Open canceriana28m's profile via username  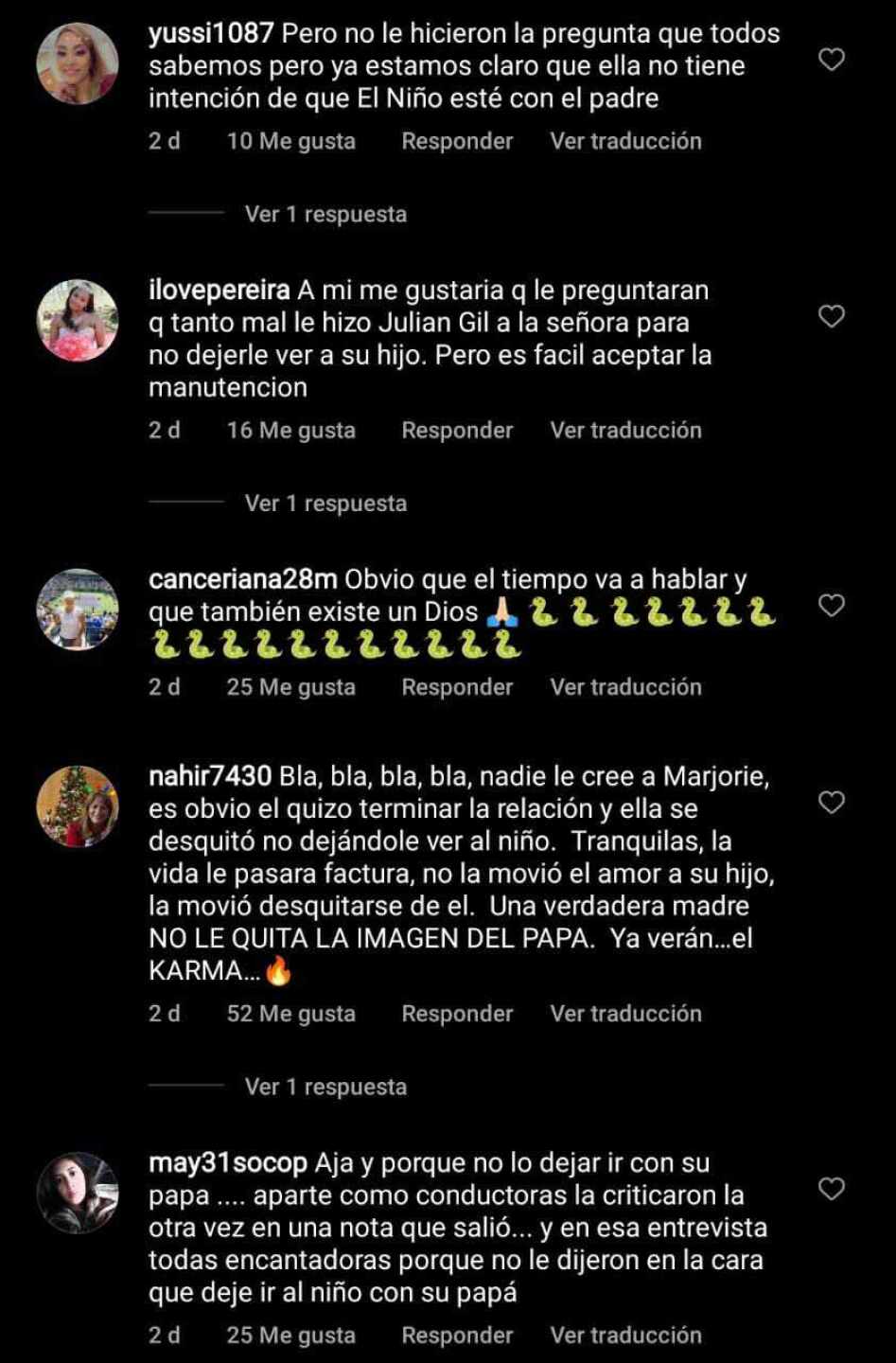[243, 579]
